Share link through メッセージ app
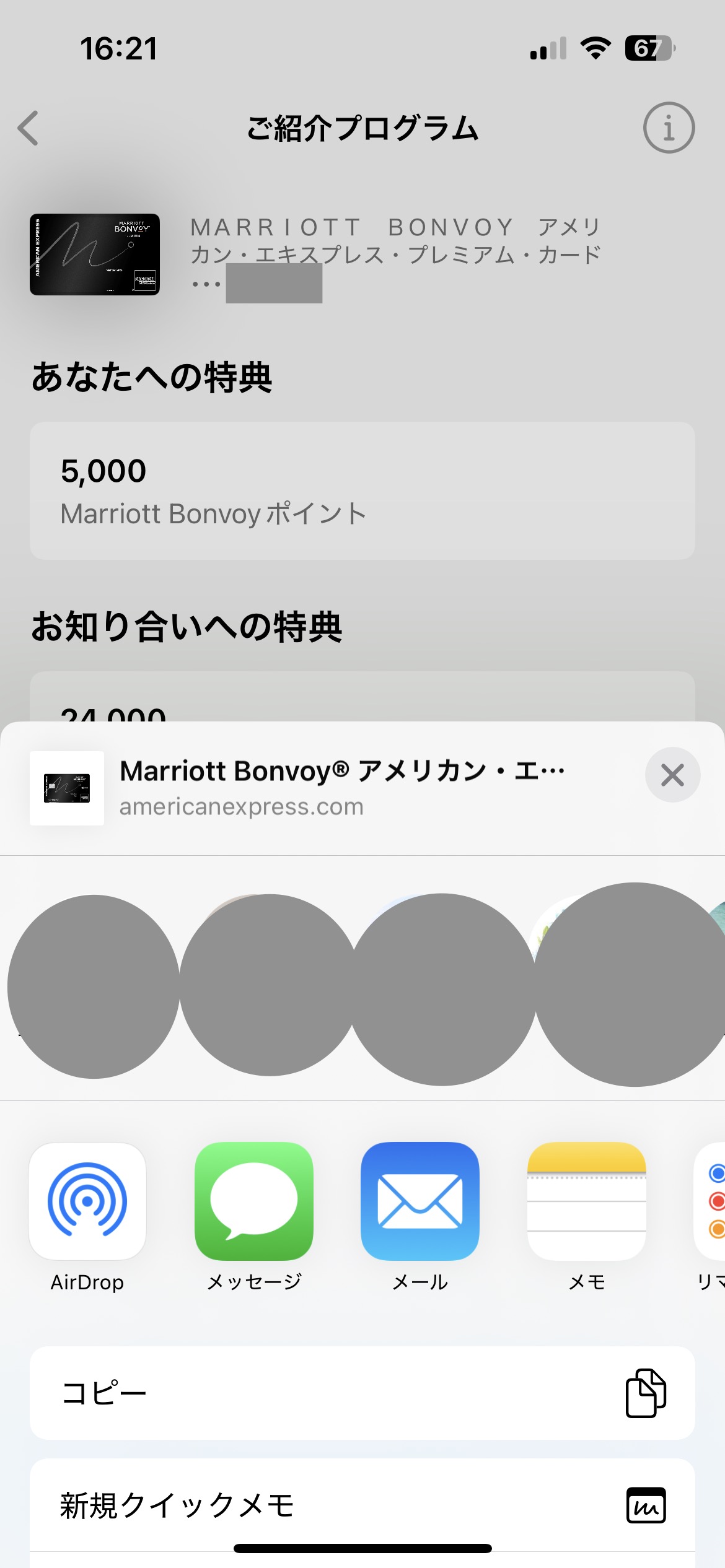Viewport: 725px width, 1568px height. [253, 1201]
